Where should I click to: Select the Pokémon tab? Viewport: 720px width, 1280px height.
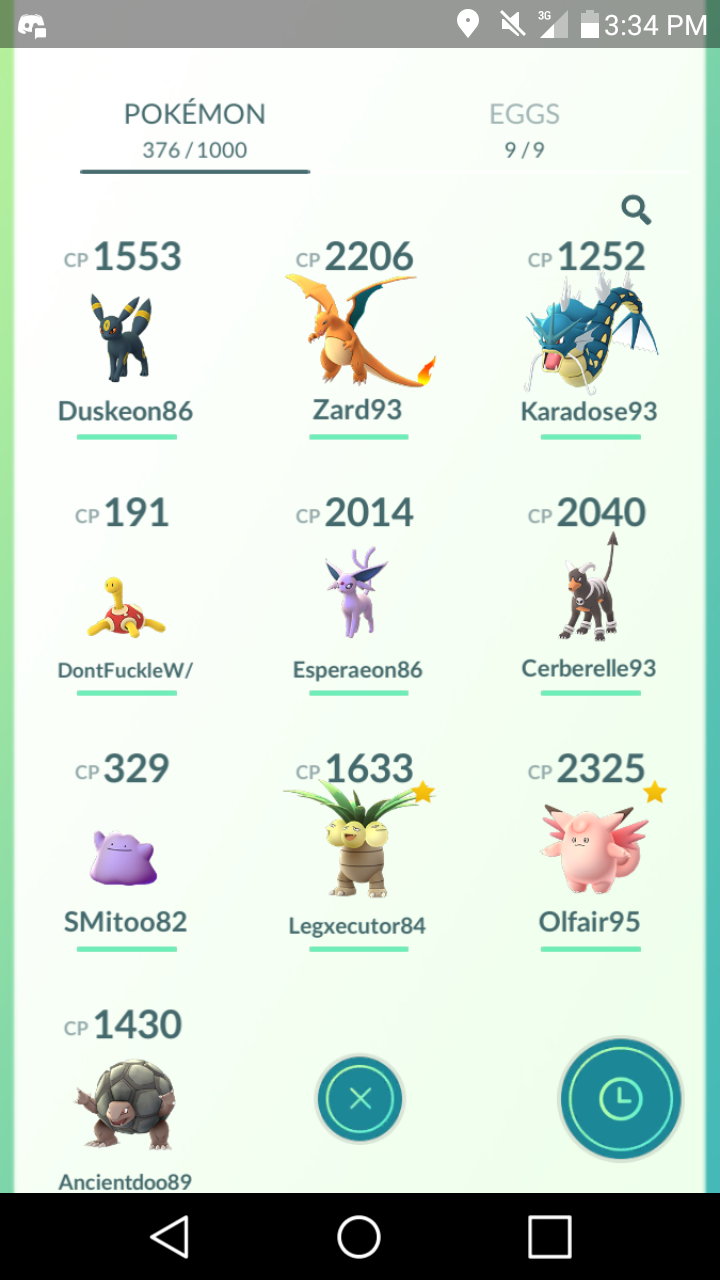coord(195,131)
